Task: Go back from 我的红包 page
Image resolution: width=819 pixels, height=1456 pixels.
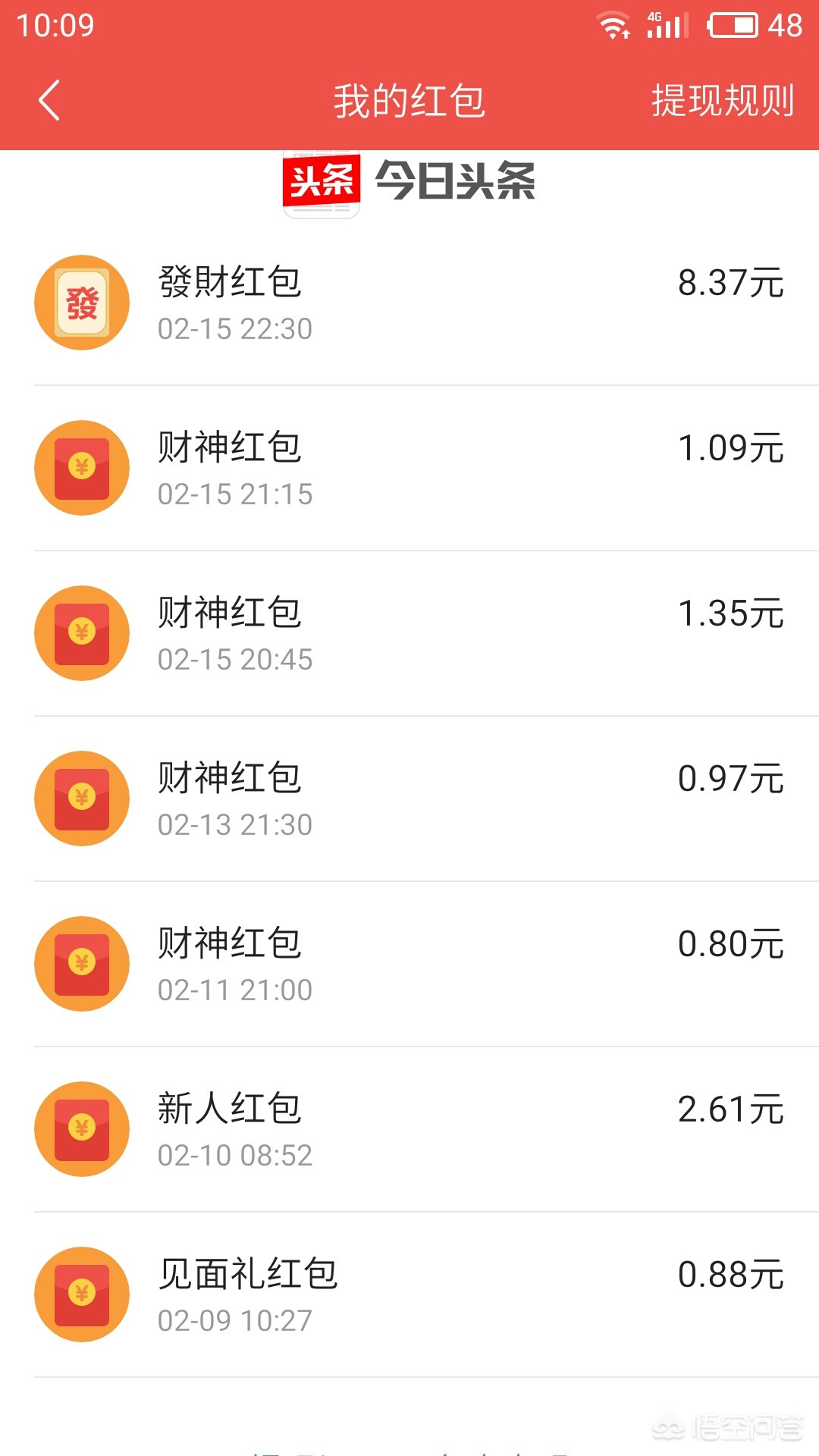Action: point(49,101)
